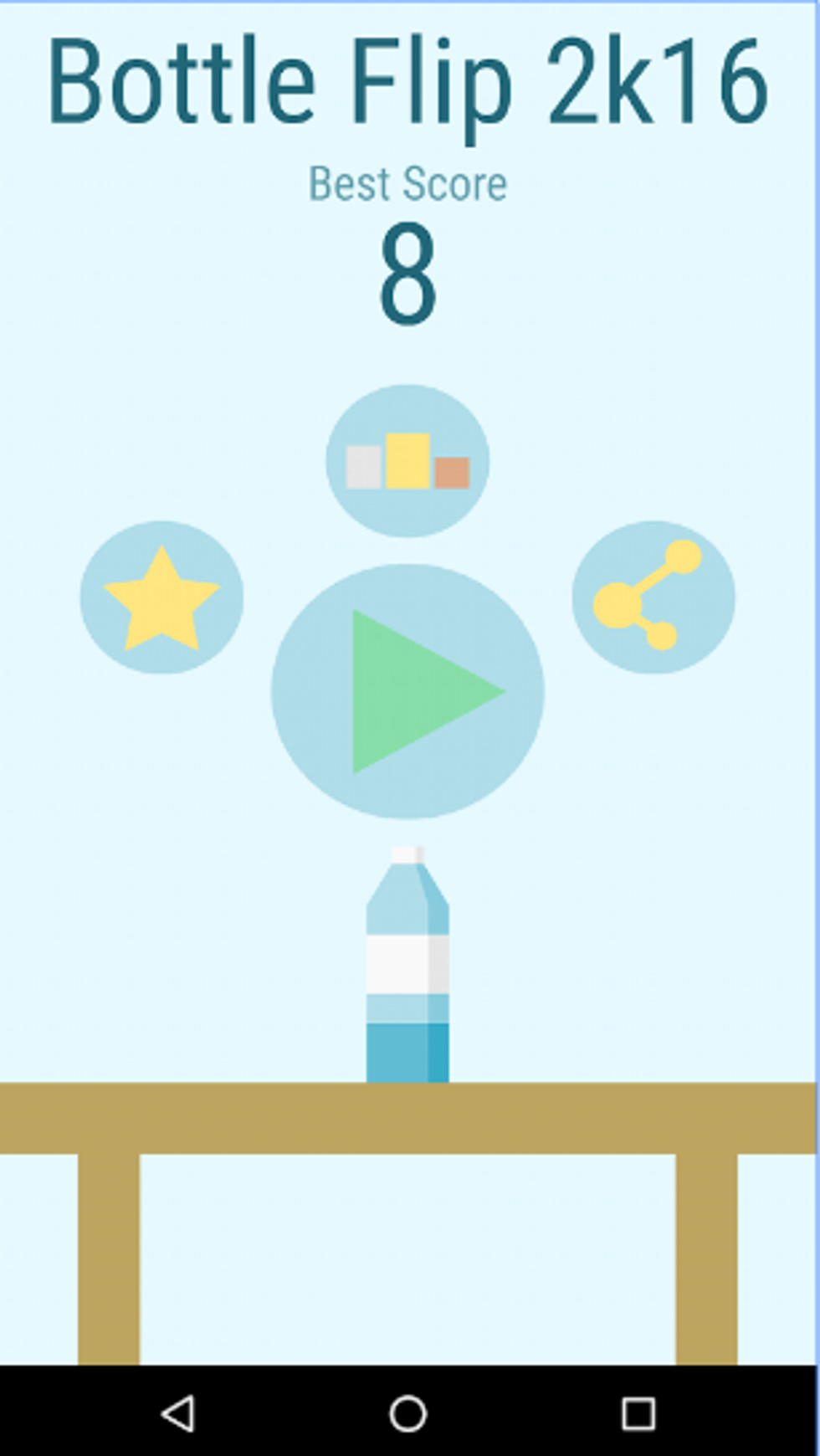Start the game with the play button
Viewport: 820px width, 1456px height.
(407, 691)
